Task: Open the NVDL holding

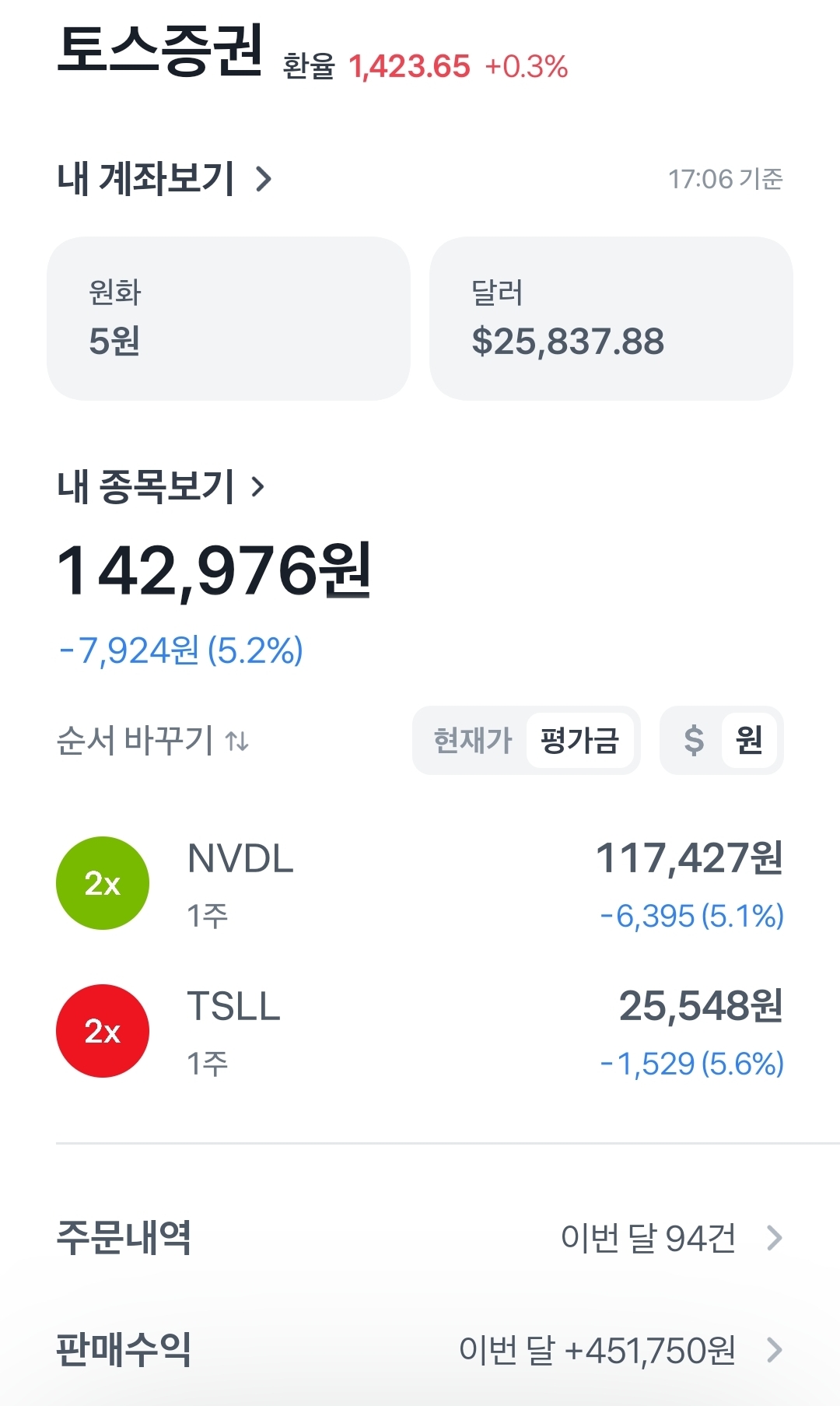Action: (419, 884)
